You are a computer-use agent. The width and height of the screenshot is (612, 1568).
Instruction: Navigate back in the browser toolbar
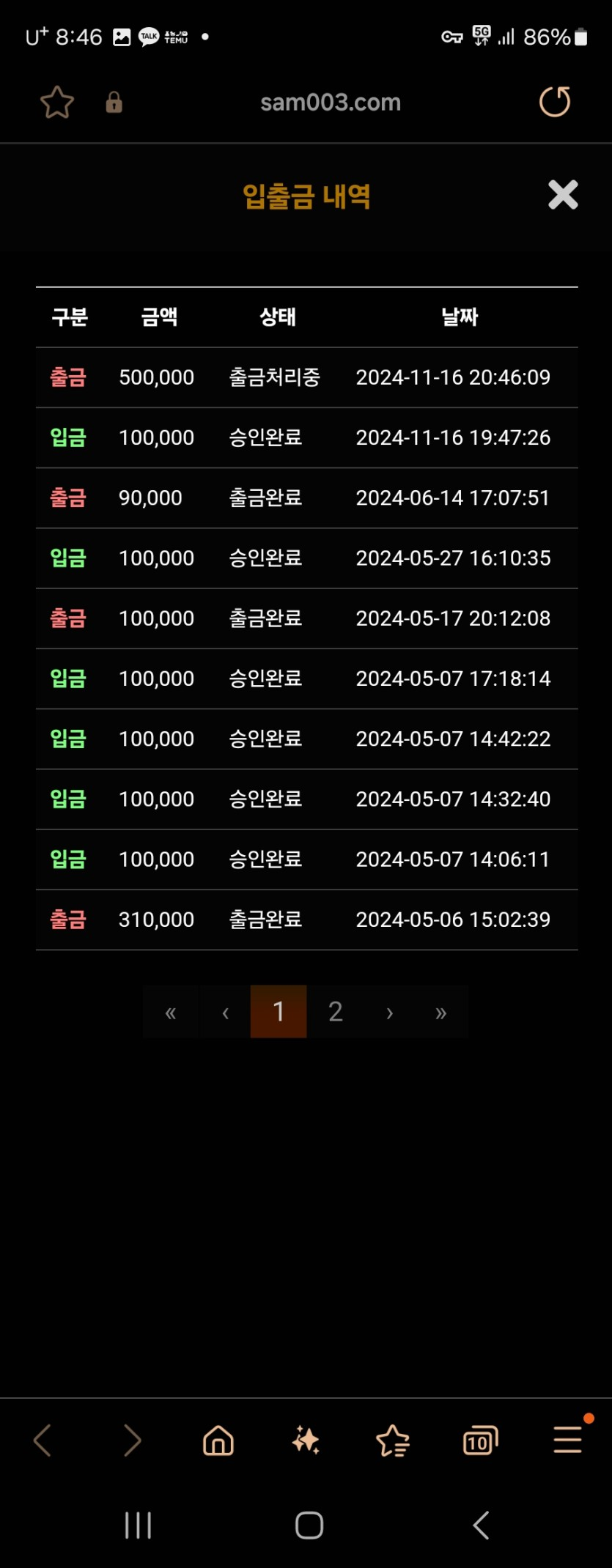point(43,1441)
